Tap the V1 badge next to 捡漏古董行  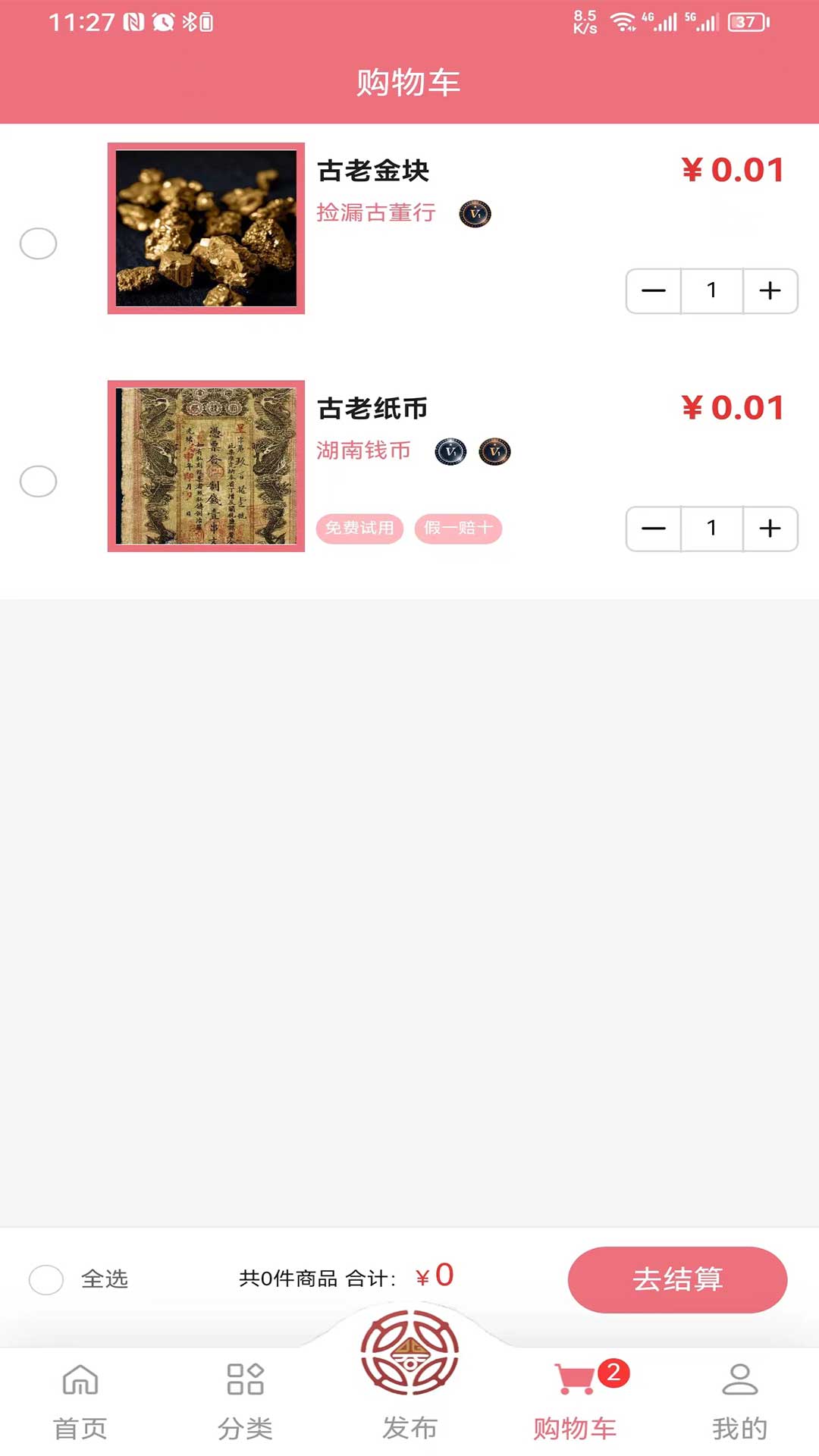(x=474, y=214)
